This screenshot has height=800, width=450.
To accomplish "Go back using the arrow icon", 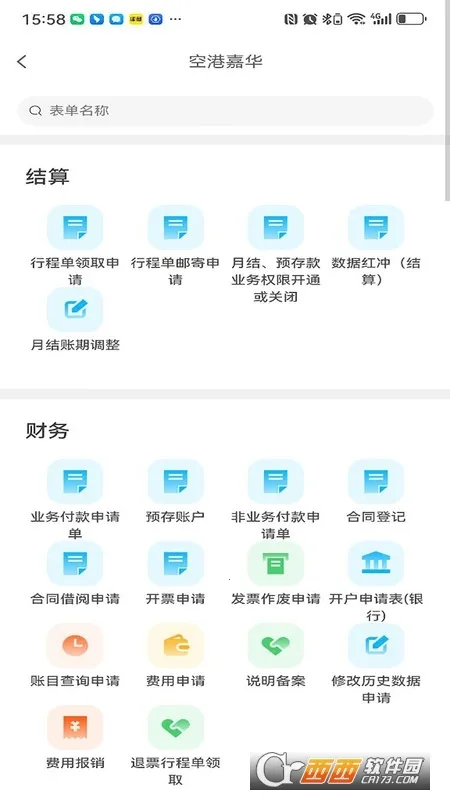I will click(21, 62).
